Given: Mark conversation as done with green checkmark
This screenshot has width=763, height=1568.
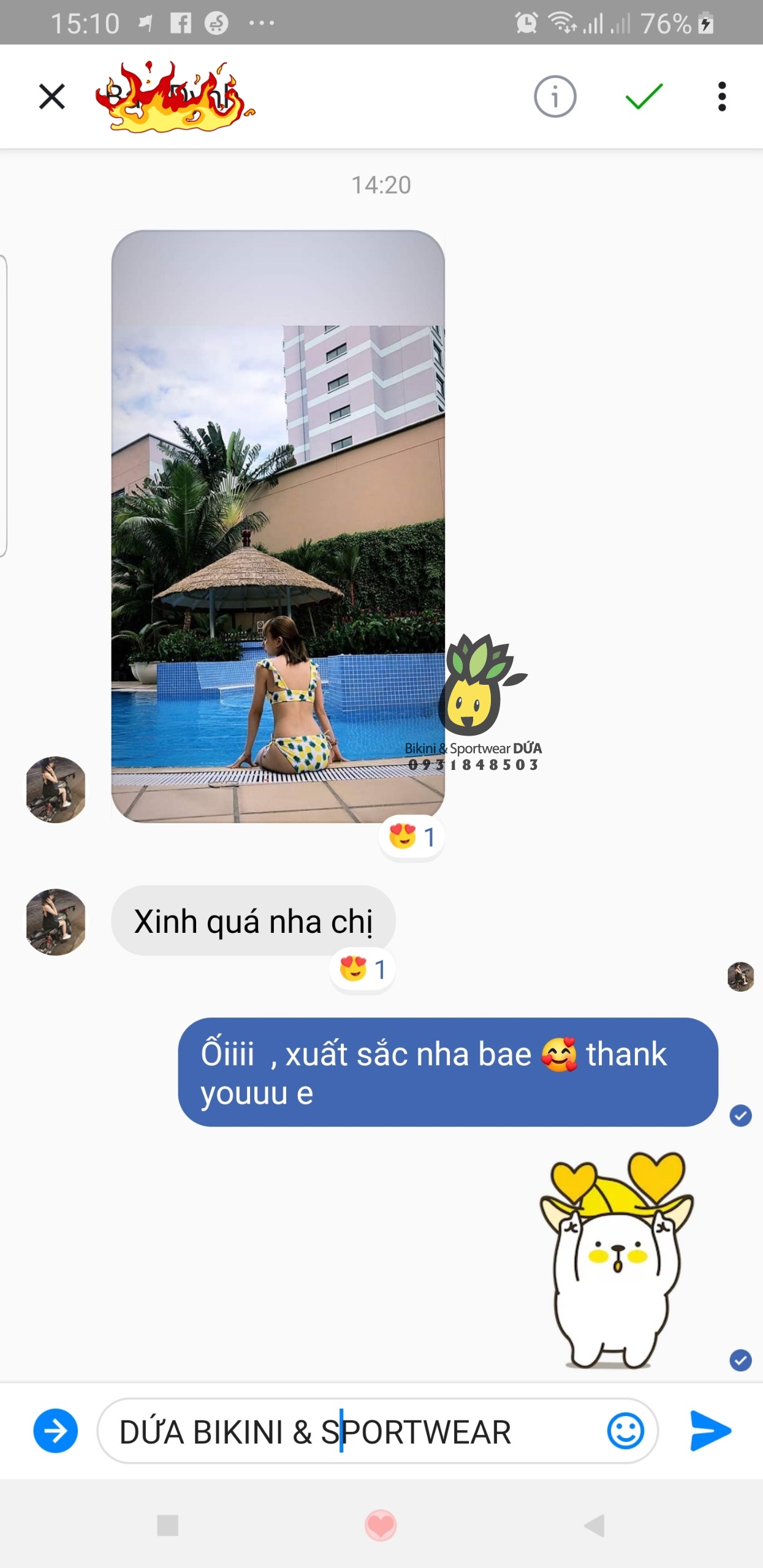Looking at the screenshot, I should [x=643, y=97].
